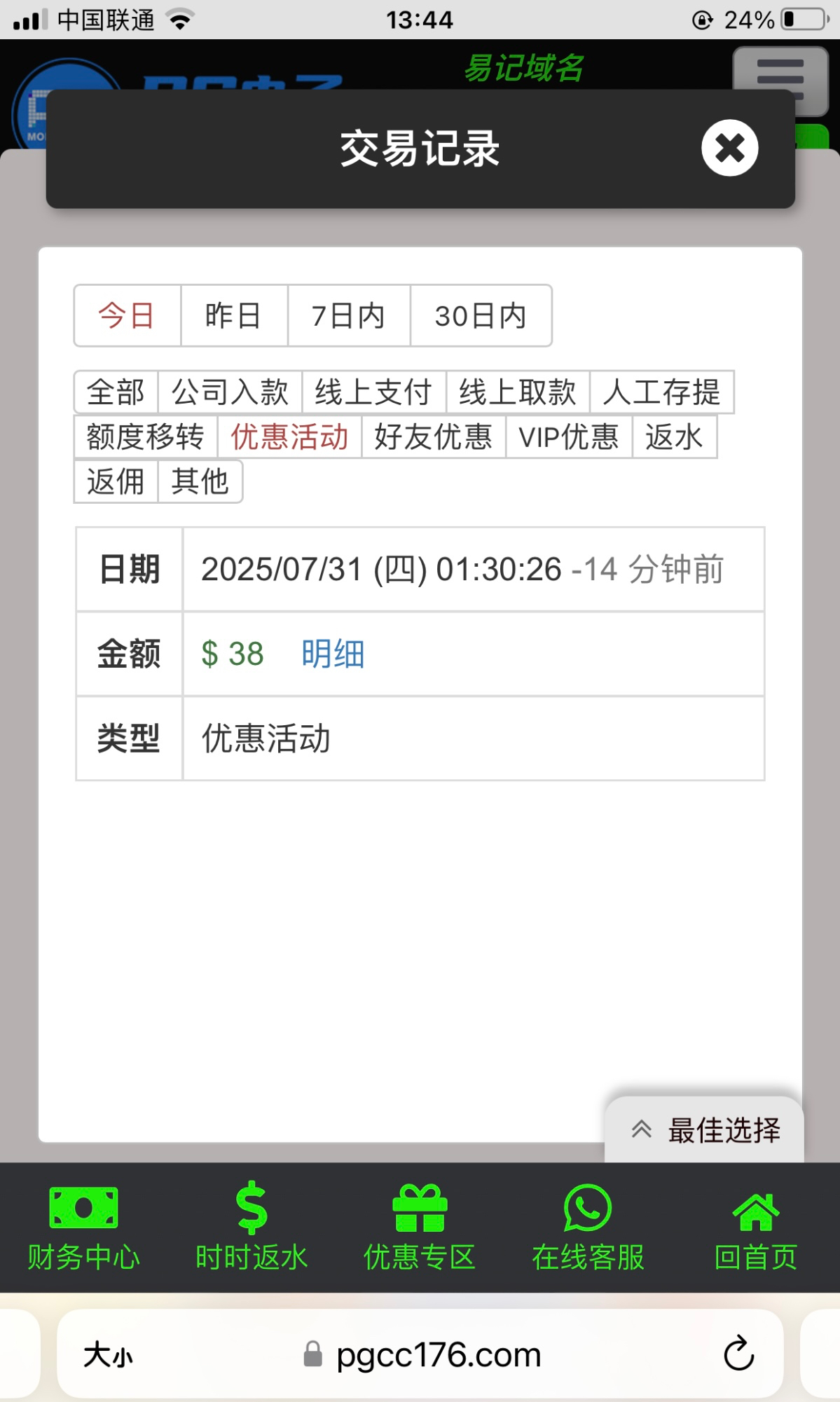View VIP优惠 records
This screenshot has width=840, height=1402.
coord(568,437)
